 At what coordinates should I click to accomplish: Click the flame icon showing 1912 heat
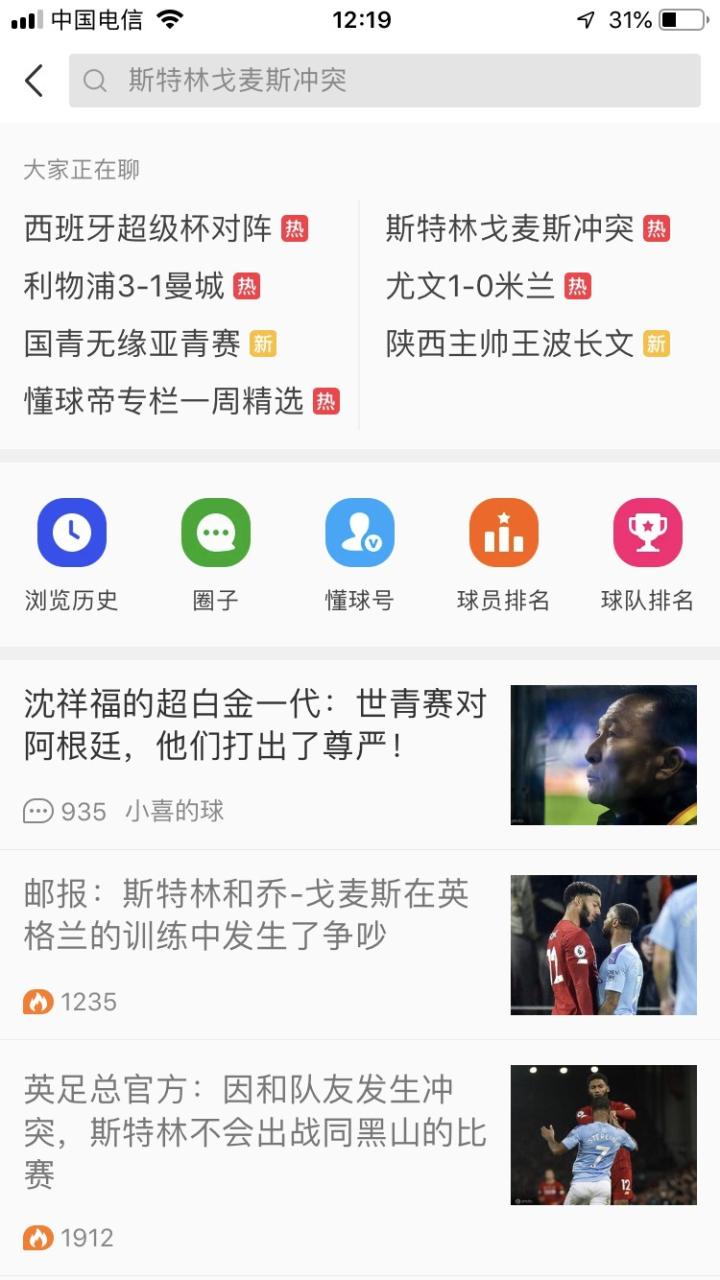click(x=38, y=1237)
